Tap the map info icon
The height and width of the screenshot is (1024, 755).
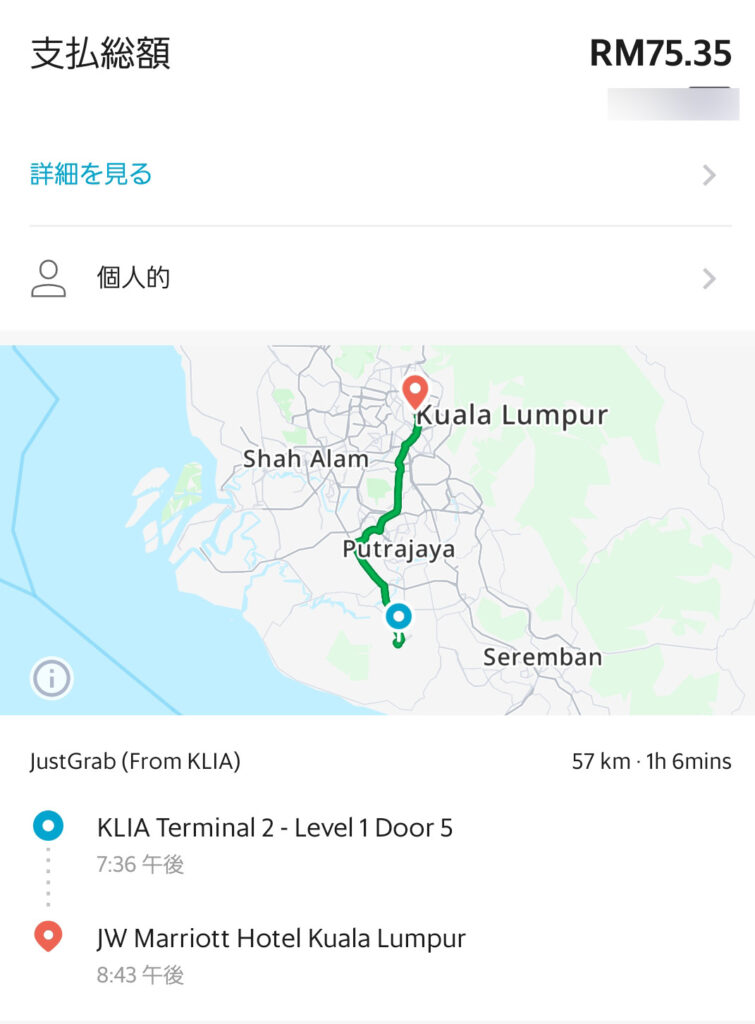coord(52,679)
